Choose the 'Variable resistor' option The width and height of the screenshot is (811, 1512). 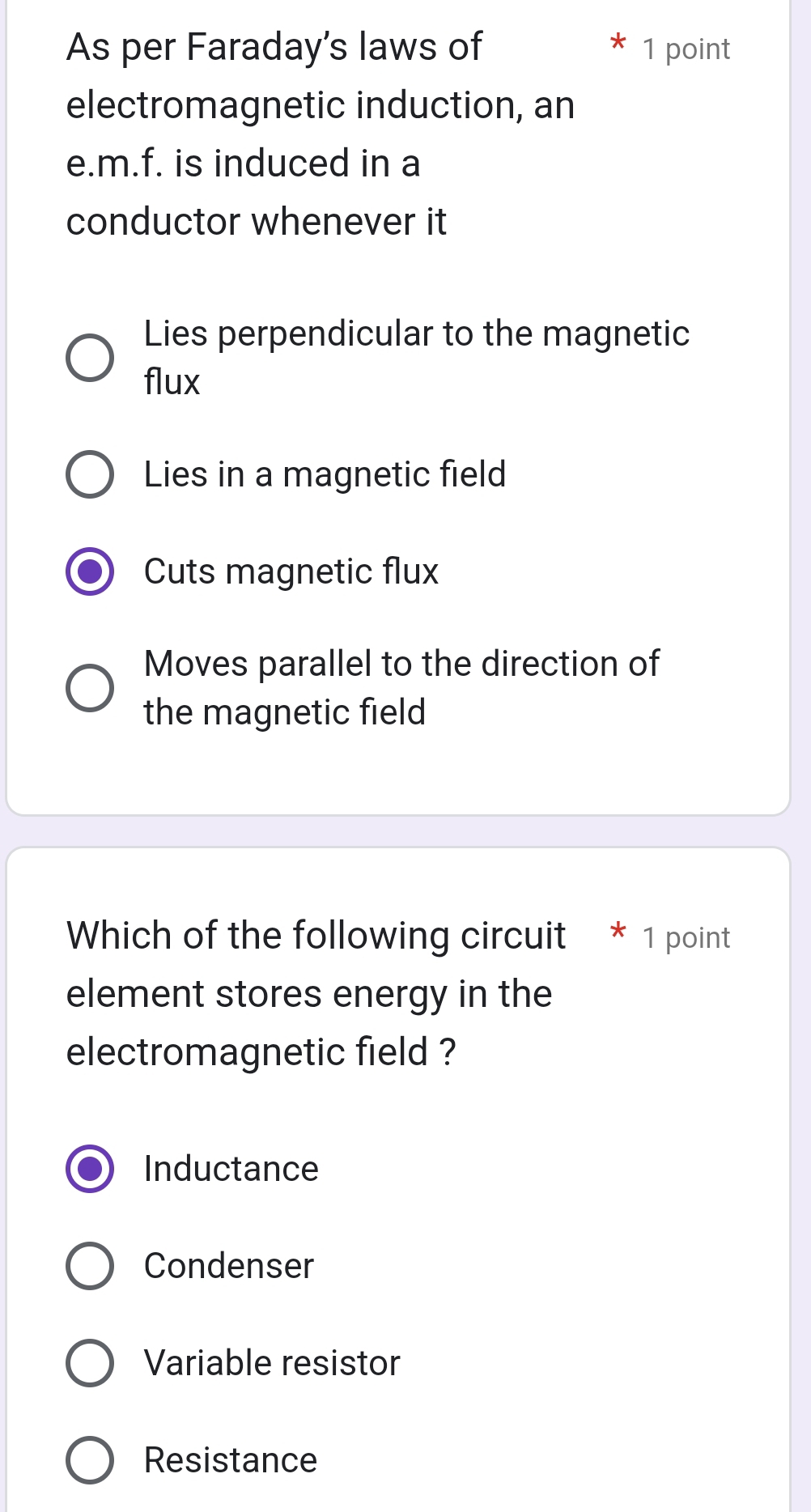(x=90, y=1363)
